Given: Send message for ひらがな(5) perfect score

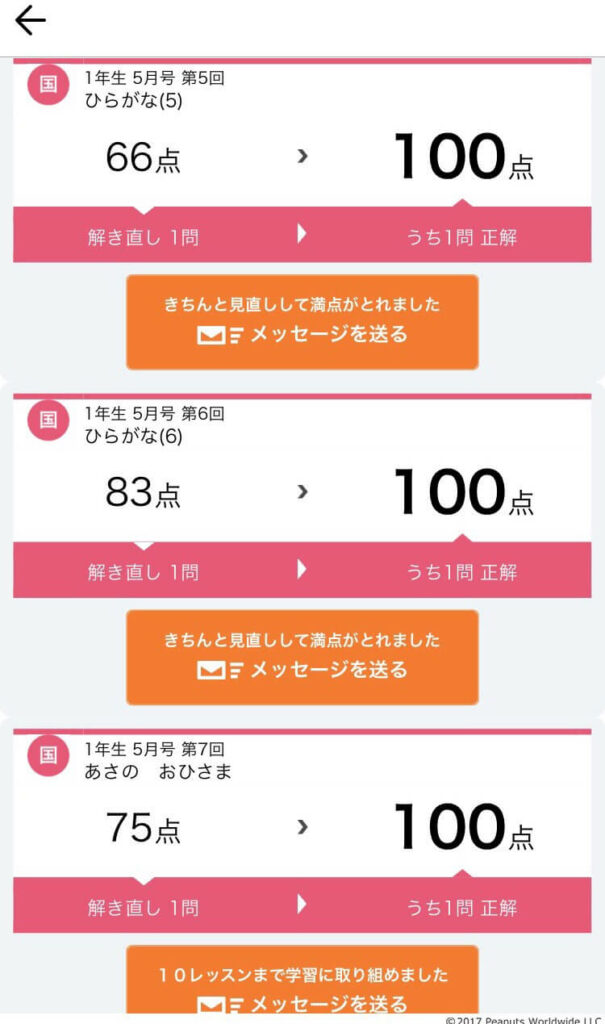Looking at the screenshot, I should click(302, 322).
